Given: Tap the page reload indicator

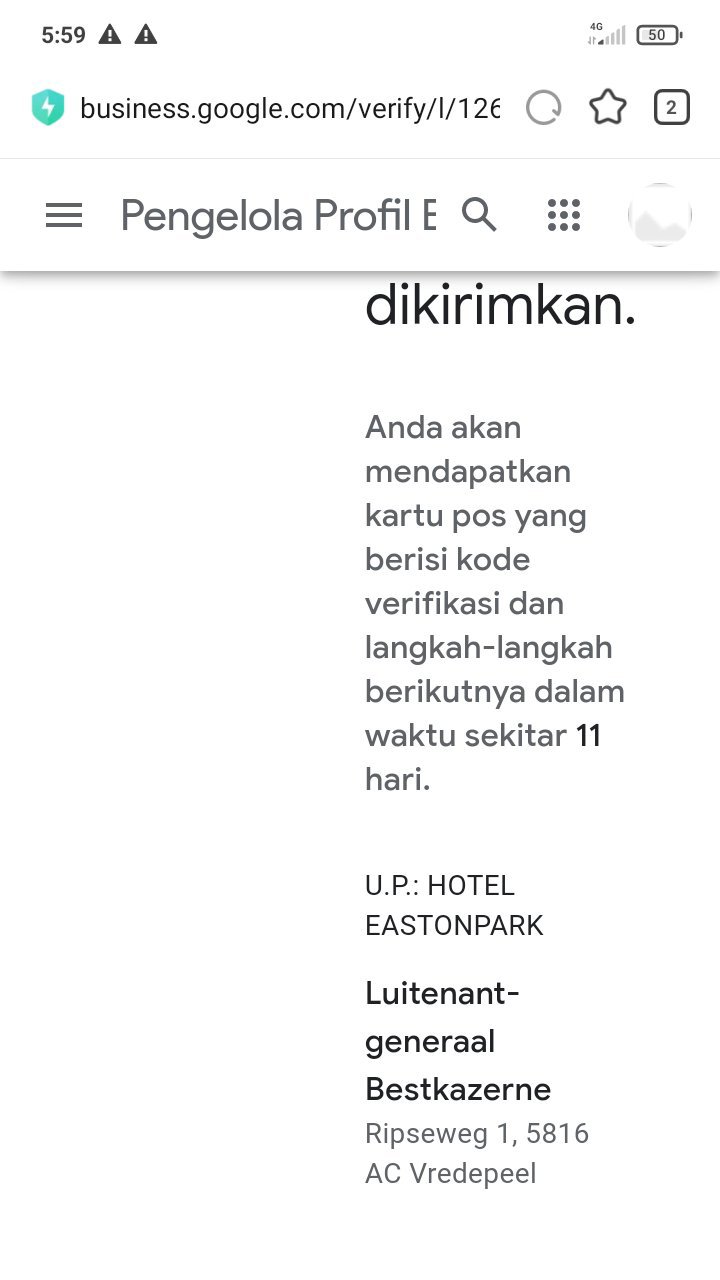Looking at the screenshot, I should [x=544, y=107].
